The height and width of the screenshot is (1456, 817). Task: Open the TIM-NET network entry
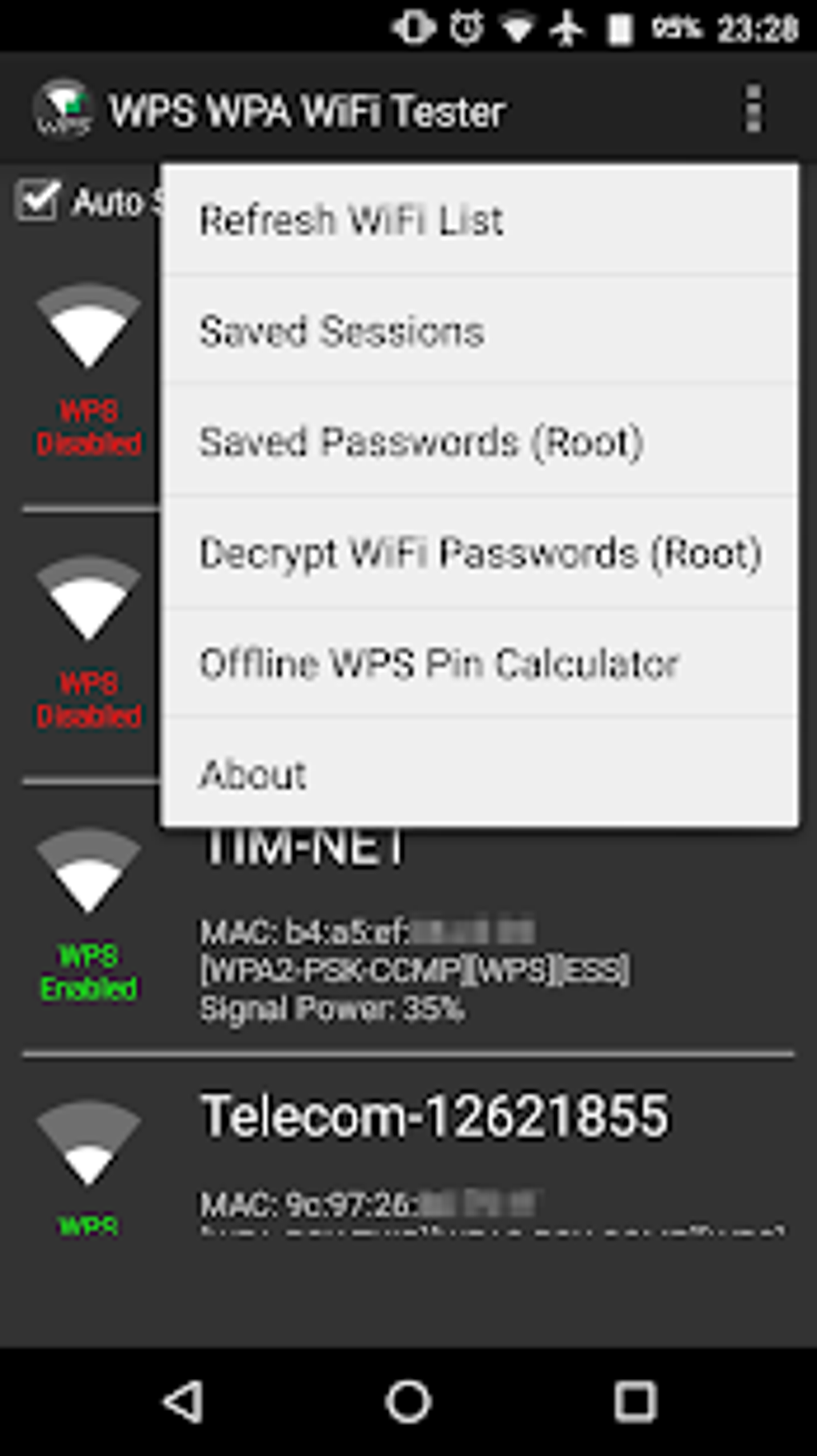408,928
